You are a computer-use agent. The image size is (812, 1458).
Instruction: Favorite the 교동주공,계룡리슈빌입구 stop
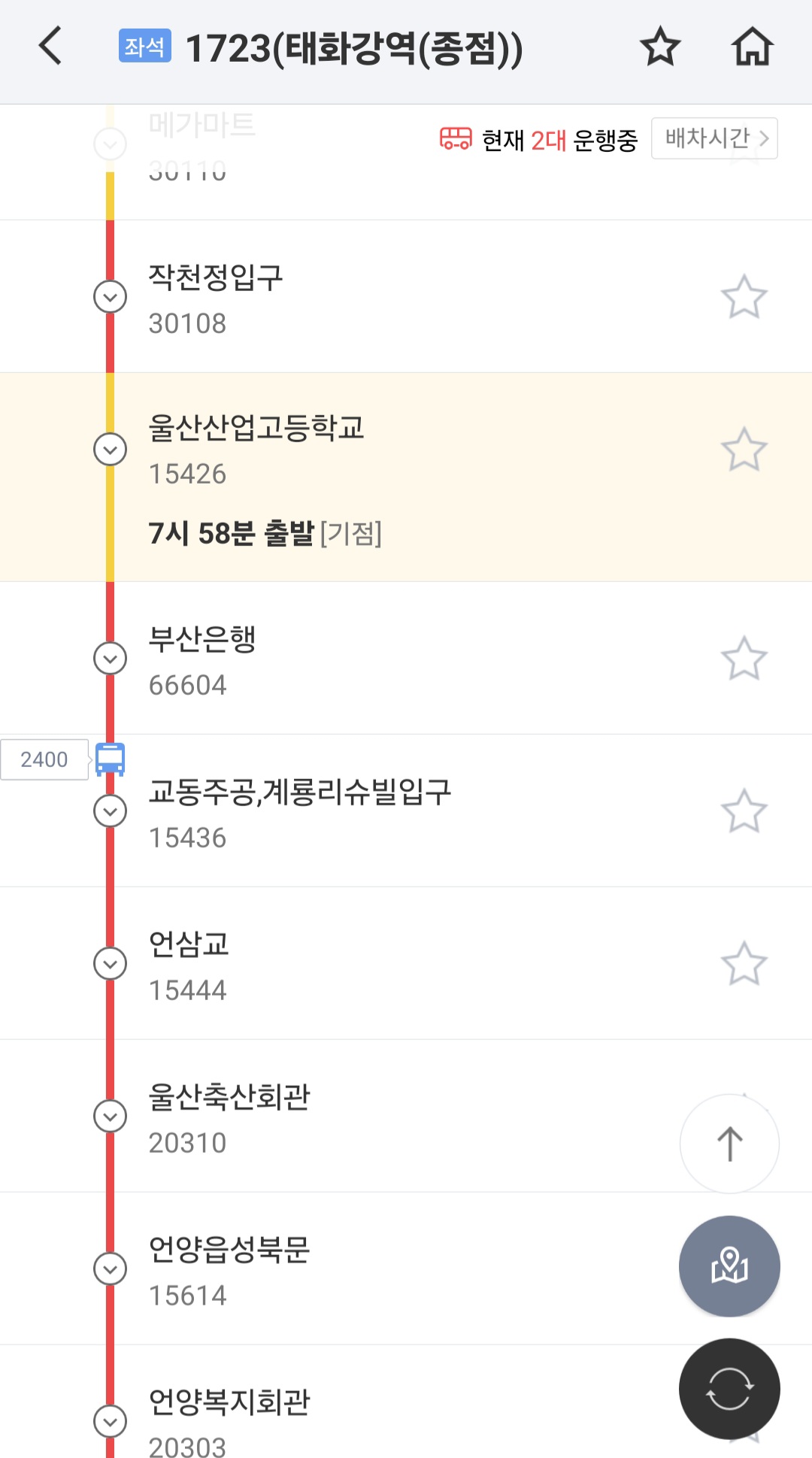click(x=744, y=811)
